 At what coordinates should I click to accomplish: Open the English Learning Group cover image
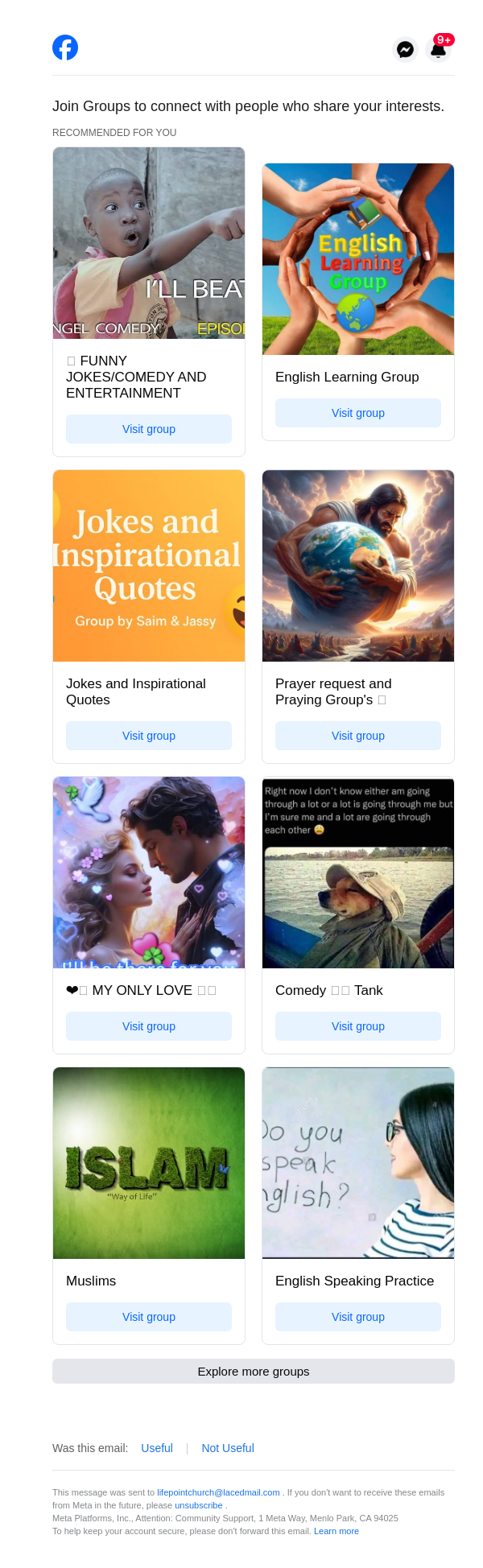click(358, 259)
